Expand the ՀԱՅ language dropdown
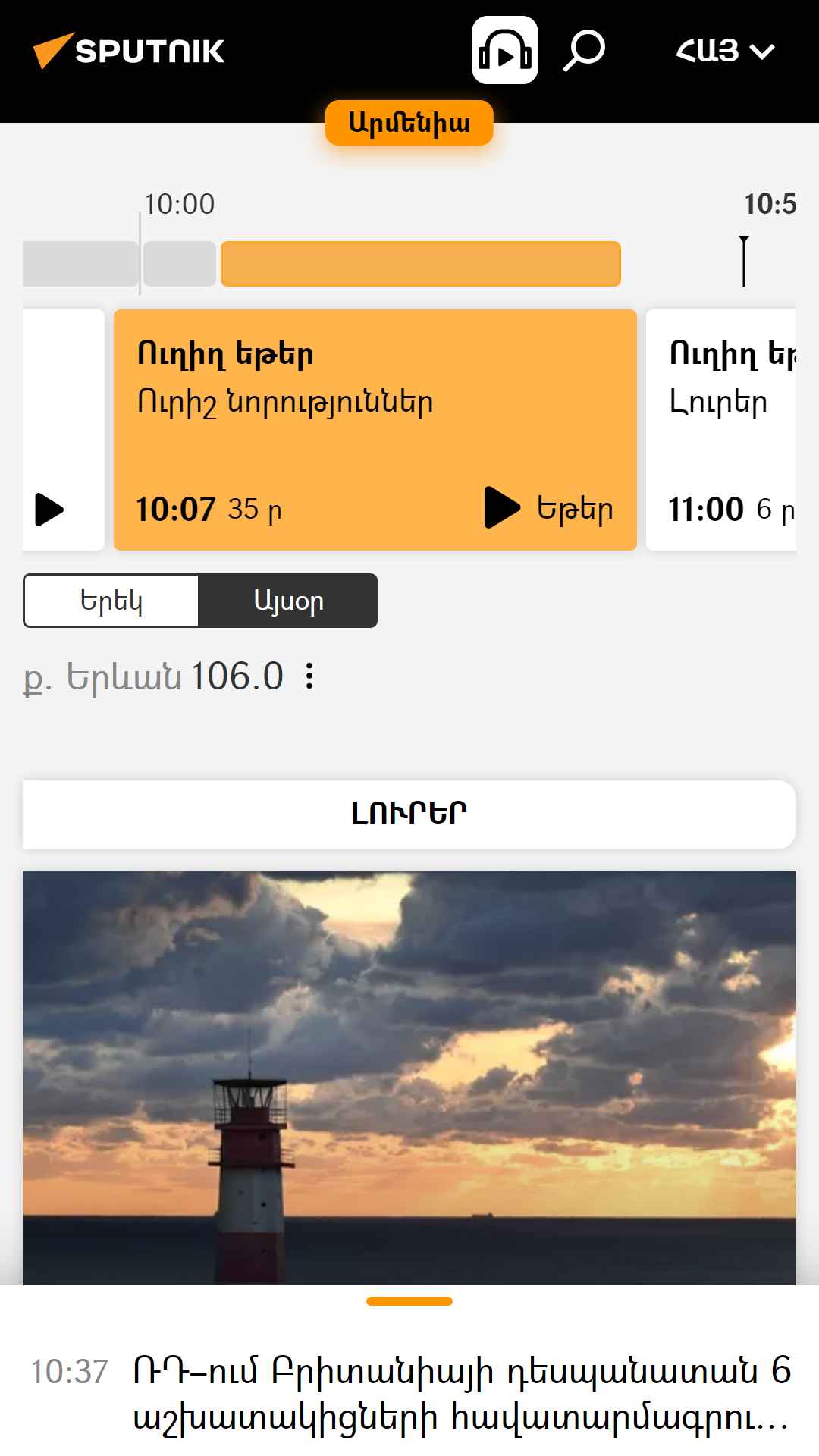 click(724, 51)
